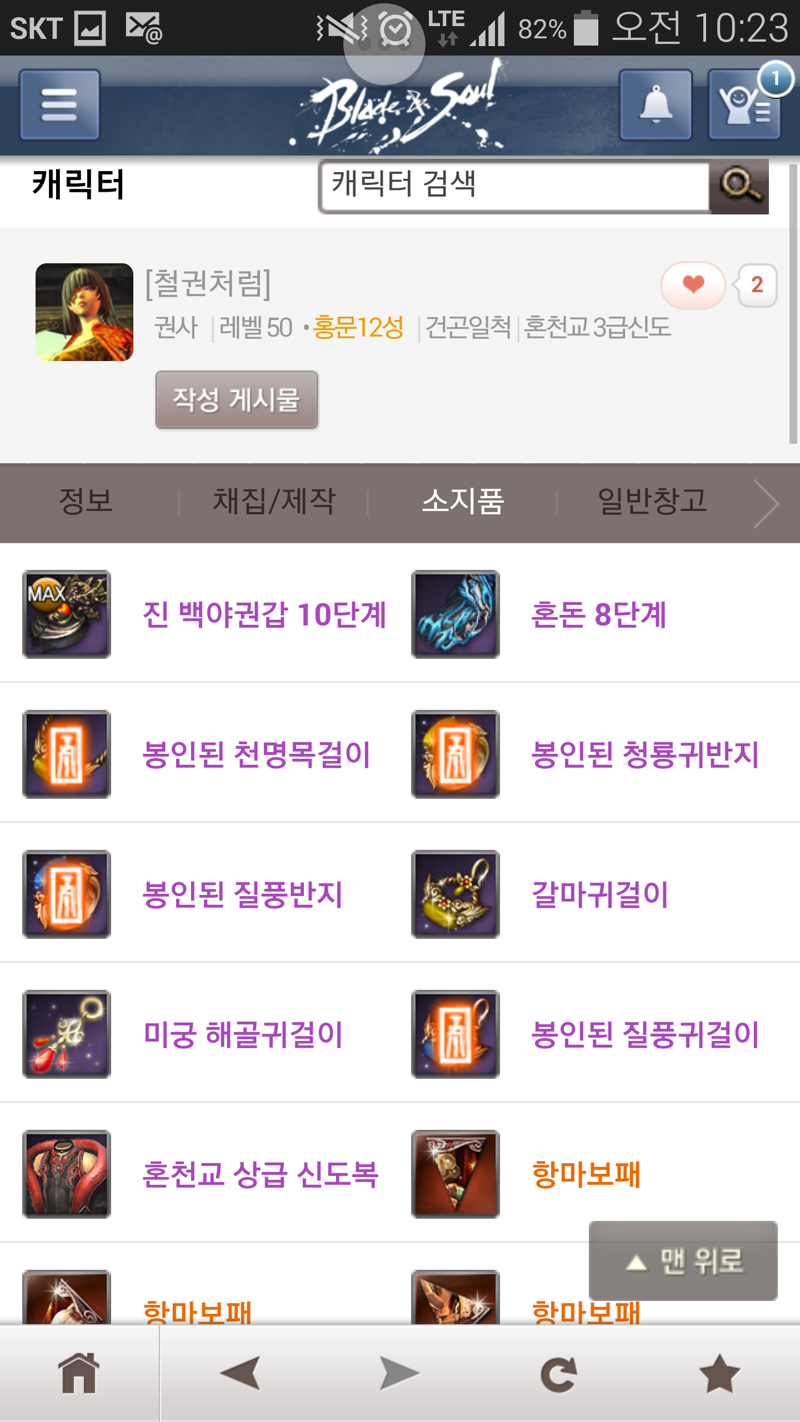Open 작성 게시물 posts
Screen dimensions: 800x1422
point(236,400)
